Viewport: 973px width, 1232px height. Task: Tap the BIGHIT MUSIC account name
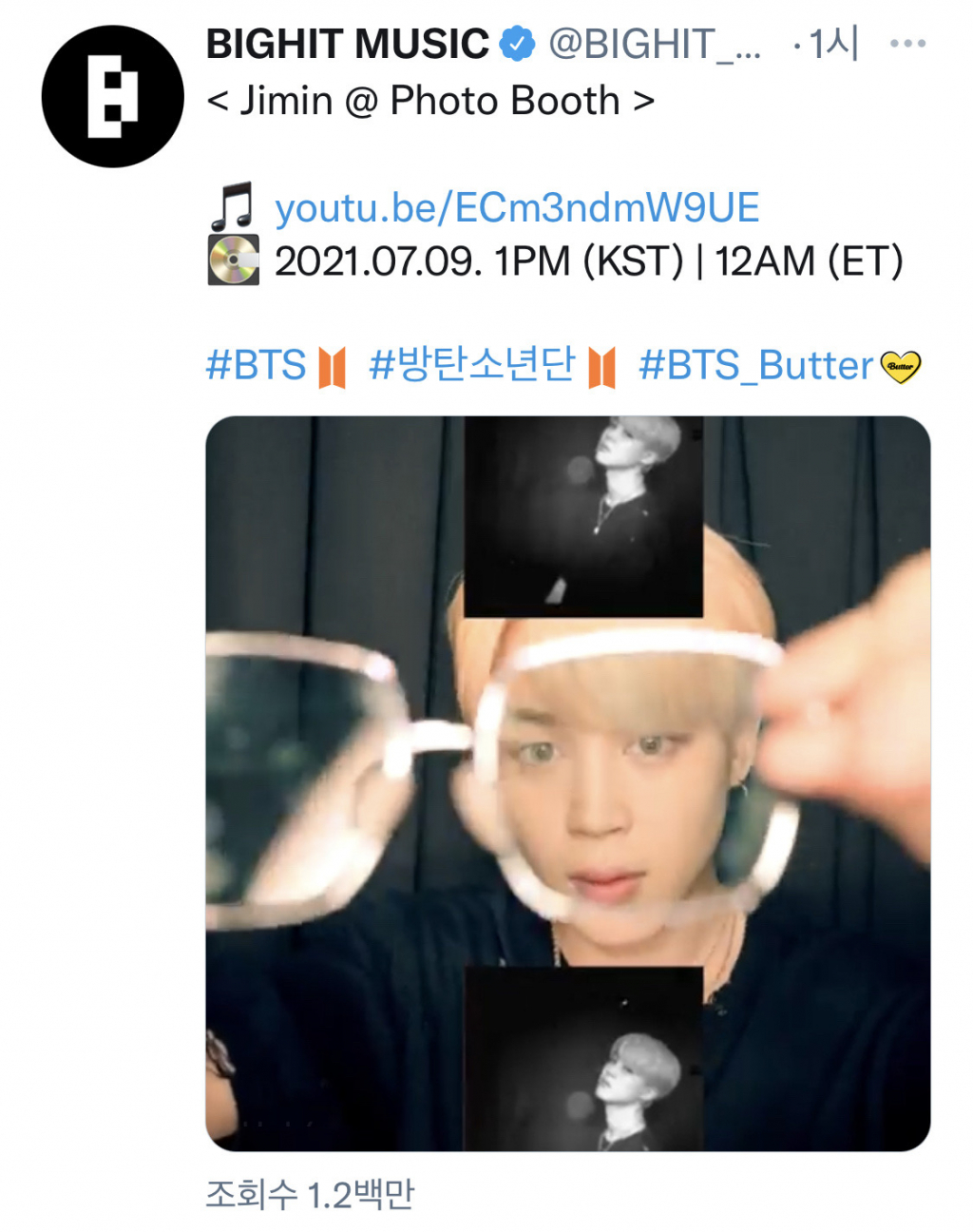tap(347, 44)
